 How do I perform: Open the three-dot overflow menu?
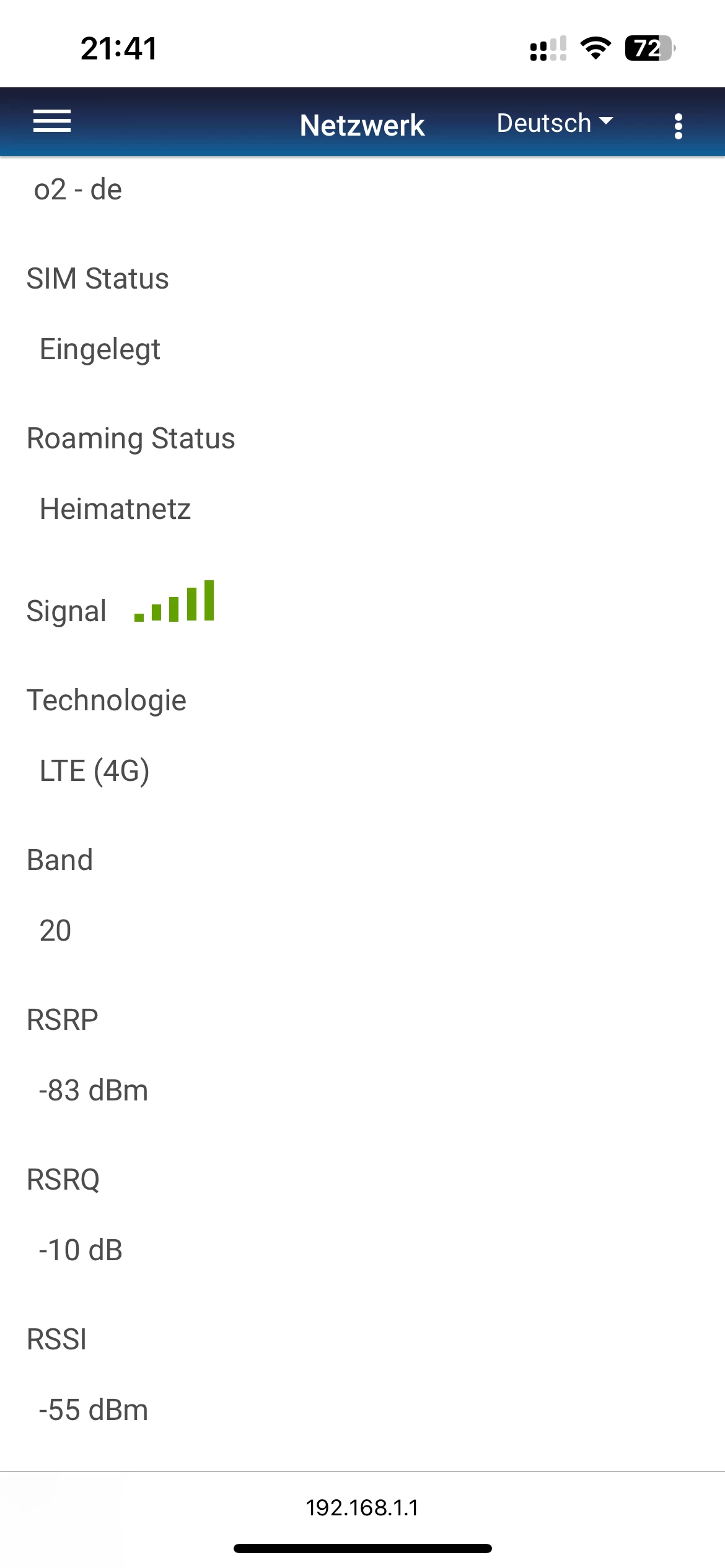coord(679,126)
